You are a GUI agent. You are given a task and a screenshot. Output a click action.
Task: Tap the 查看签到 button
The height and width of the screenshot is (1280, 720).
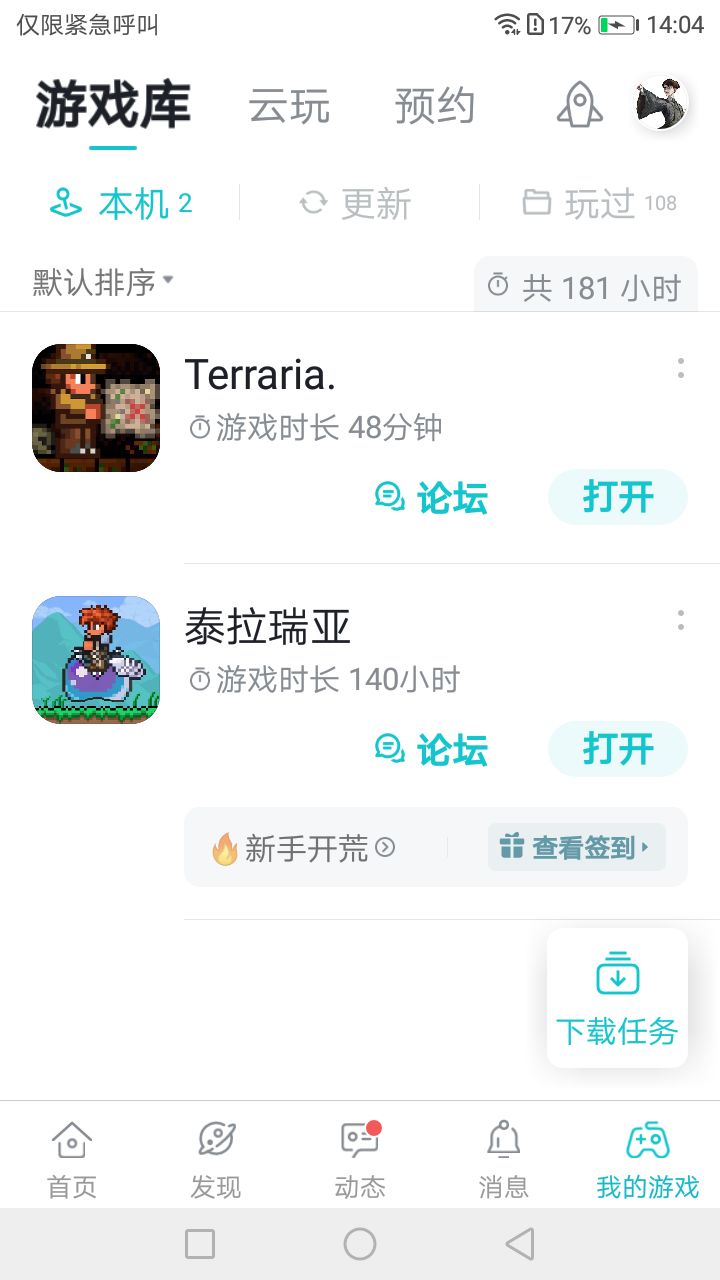[x=576, y=848]
